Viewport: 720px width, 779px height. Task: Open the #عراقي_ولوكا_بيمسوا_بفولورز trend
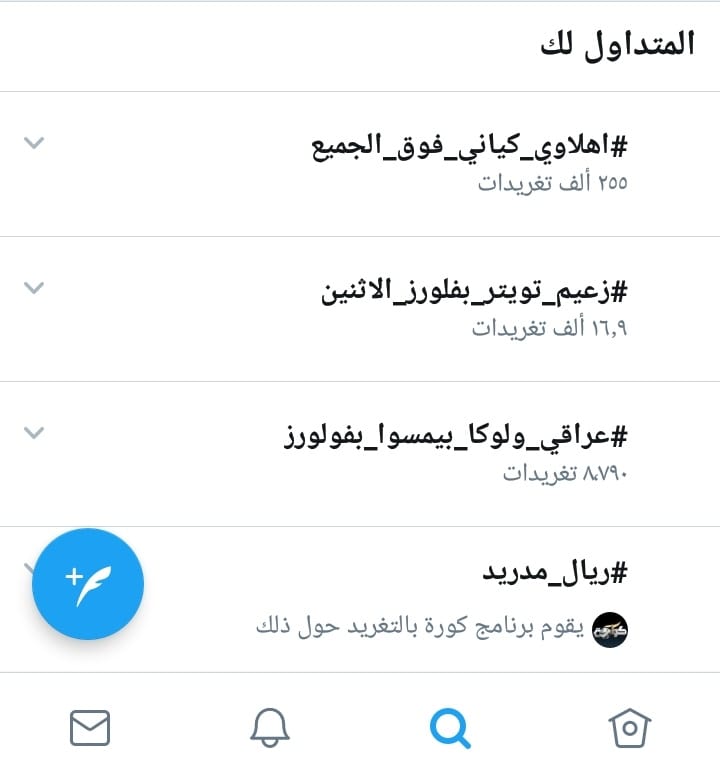tap(454, 436)
